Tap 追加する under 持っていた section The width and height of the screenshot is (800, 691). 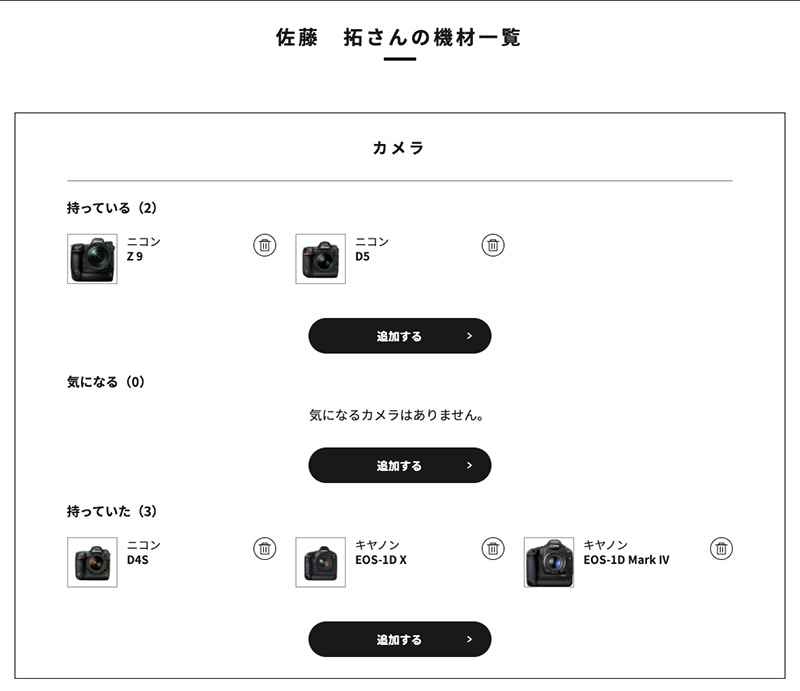click(399, 639)
